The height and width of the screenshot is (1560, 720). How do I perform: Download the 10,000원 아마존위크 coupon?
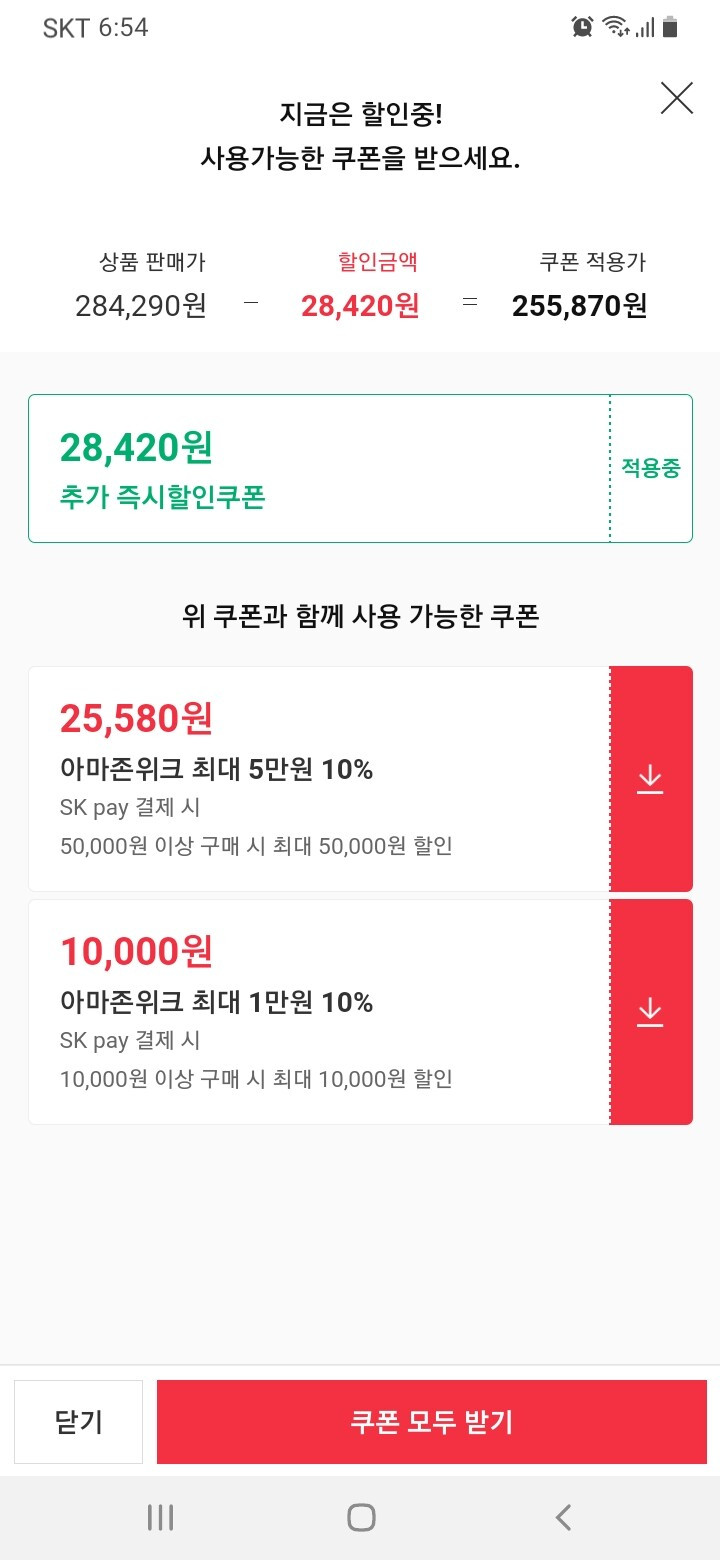651,1012
